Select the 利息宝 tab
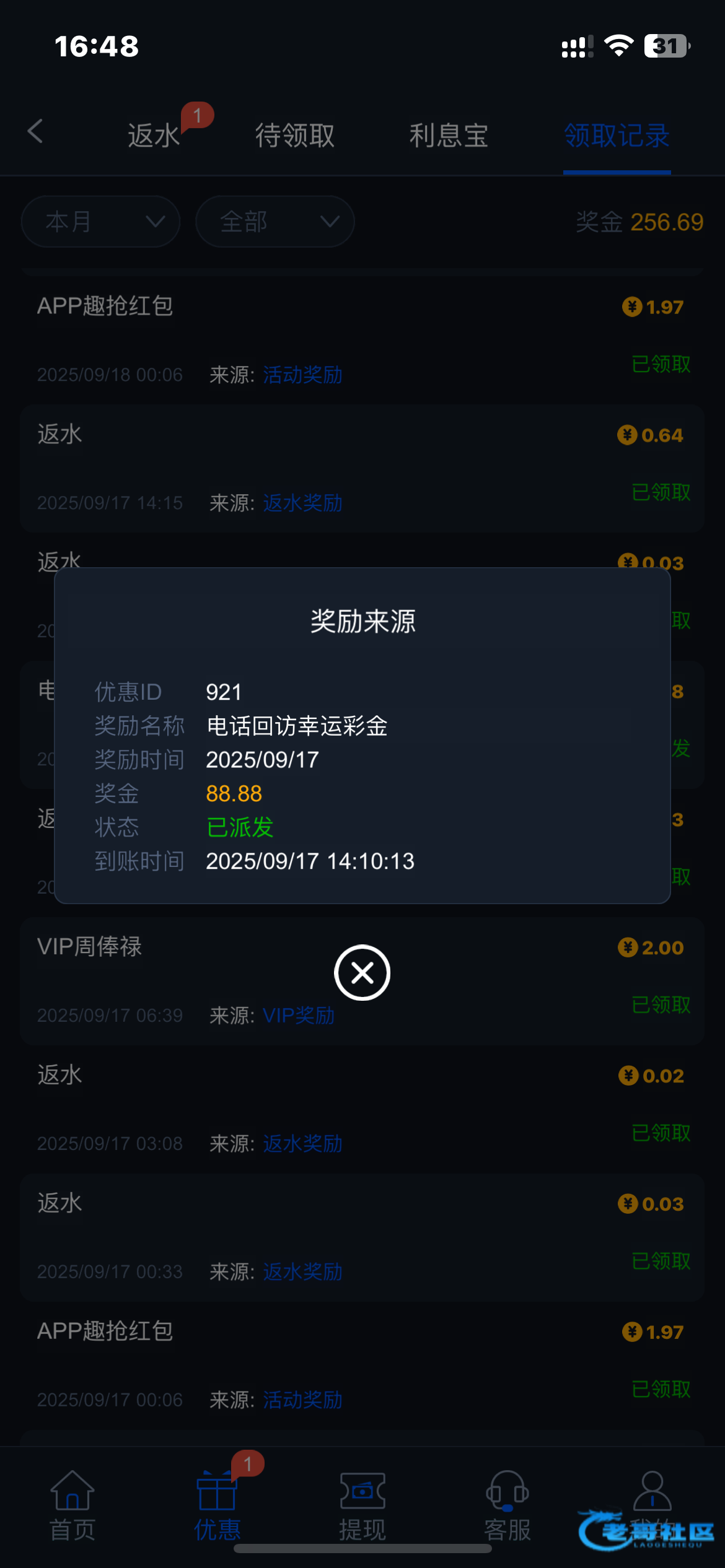 (449, 135)
